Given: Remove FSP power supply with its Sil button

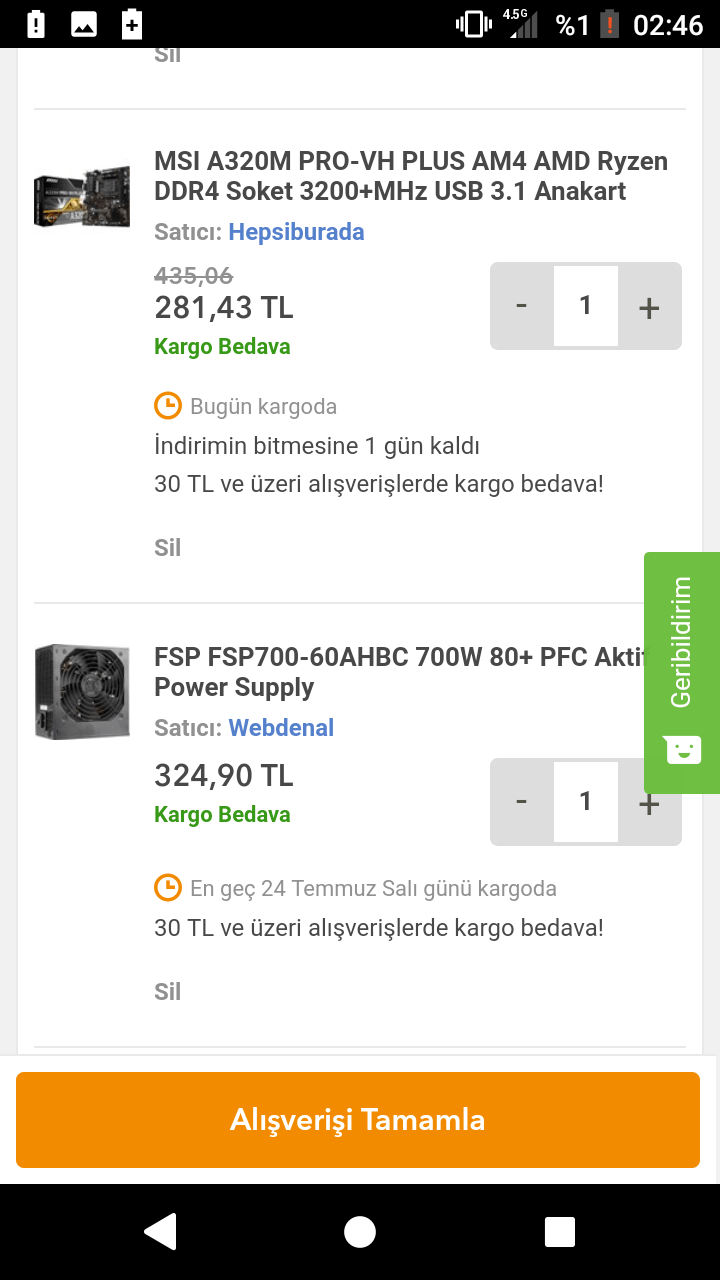Looking at the screenshot, I should click(168, 991).
